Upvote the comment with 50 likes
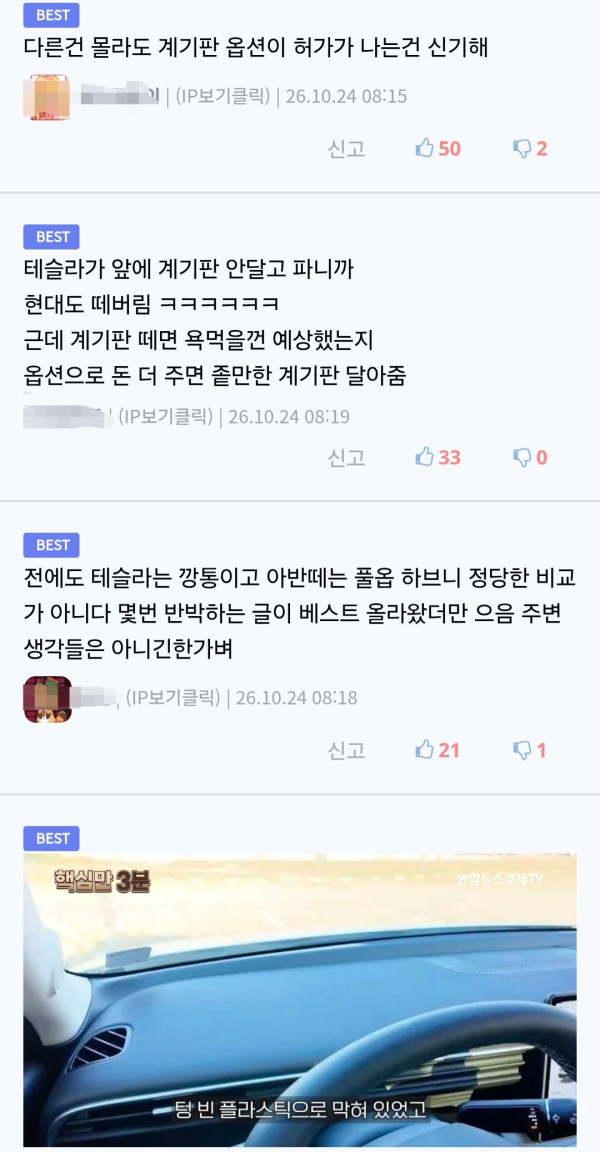This screenshot has height=1152, width=600. pos(438,148)
